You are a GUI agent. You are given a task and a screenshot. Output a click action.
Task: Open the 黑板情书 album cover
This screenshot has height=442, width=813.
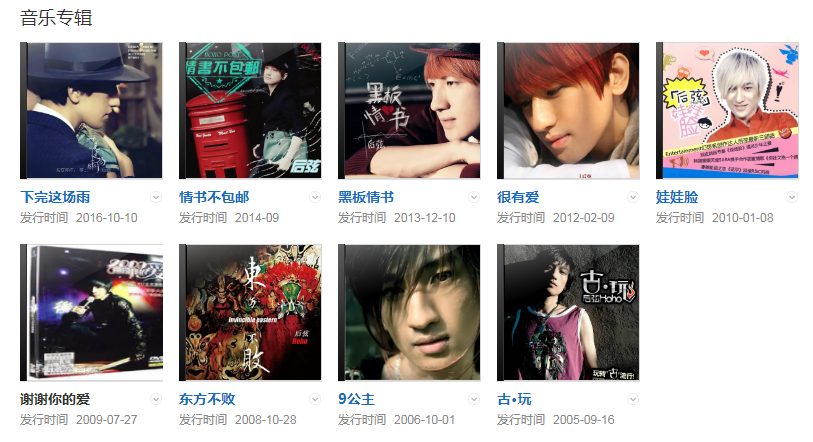[x=409, y=111]
